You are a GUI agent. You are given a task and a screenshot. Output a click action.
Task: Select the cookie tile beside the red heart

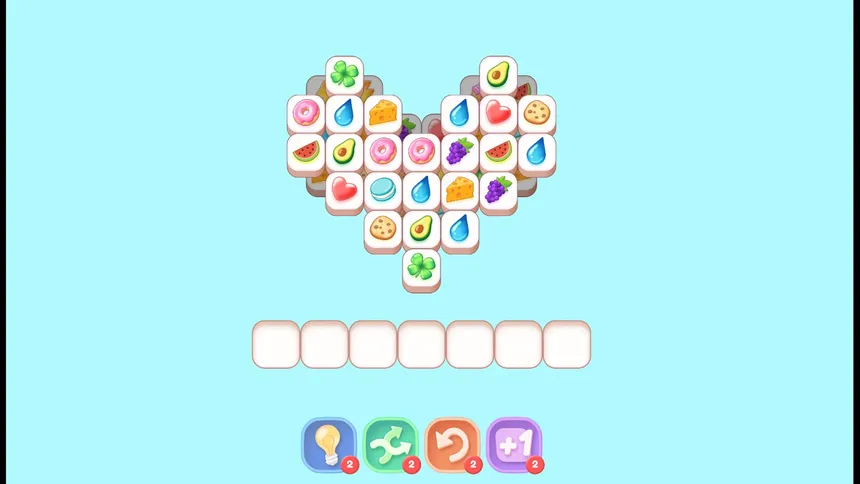[x=537, y=113]
